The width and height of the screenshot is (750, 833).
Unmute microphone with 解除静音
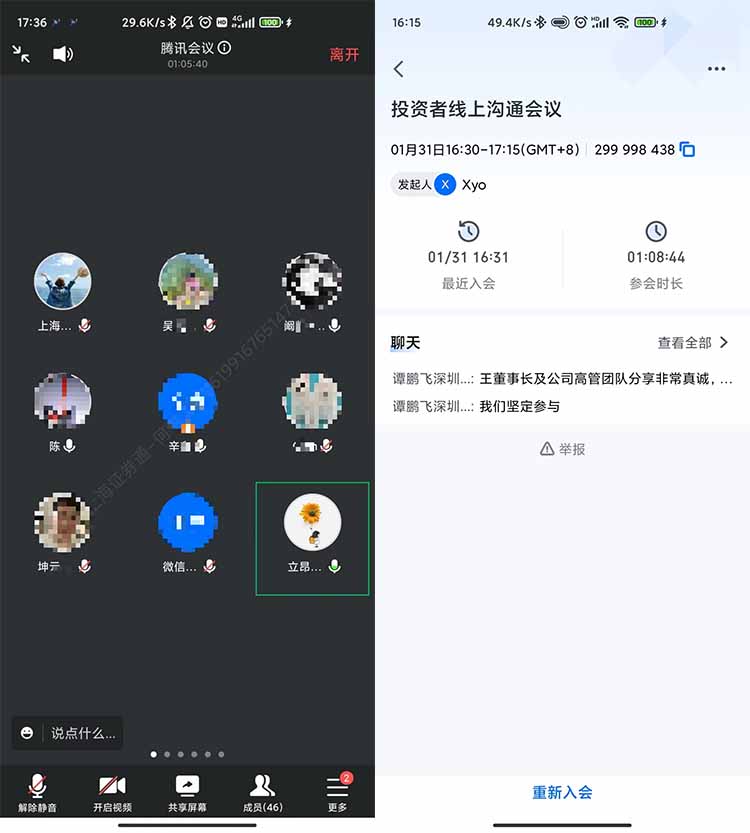tap(38, 793)
